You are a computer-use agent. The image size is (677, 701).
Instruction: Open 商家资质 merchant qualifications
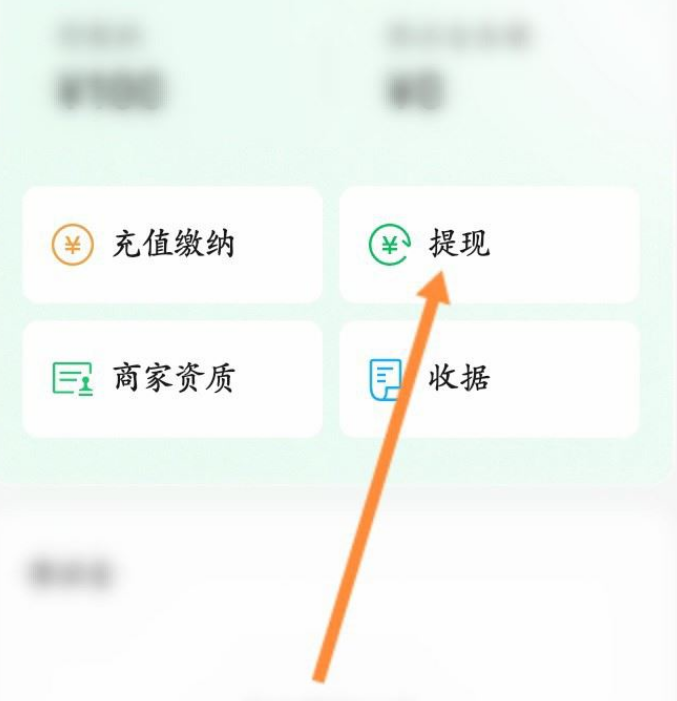coord(172,378)
